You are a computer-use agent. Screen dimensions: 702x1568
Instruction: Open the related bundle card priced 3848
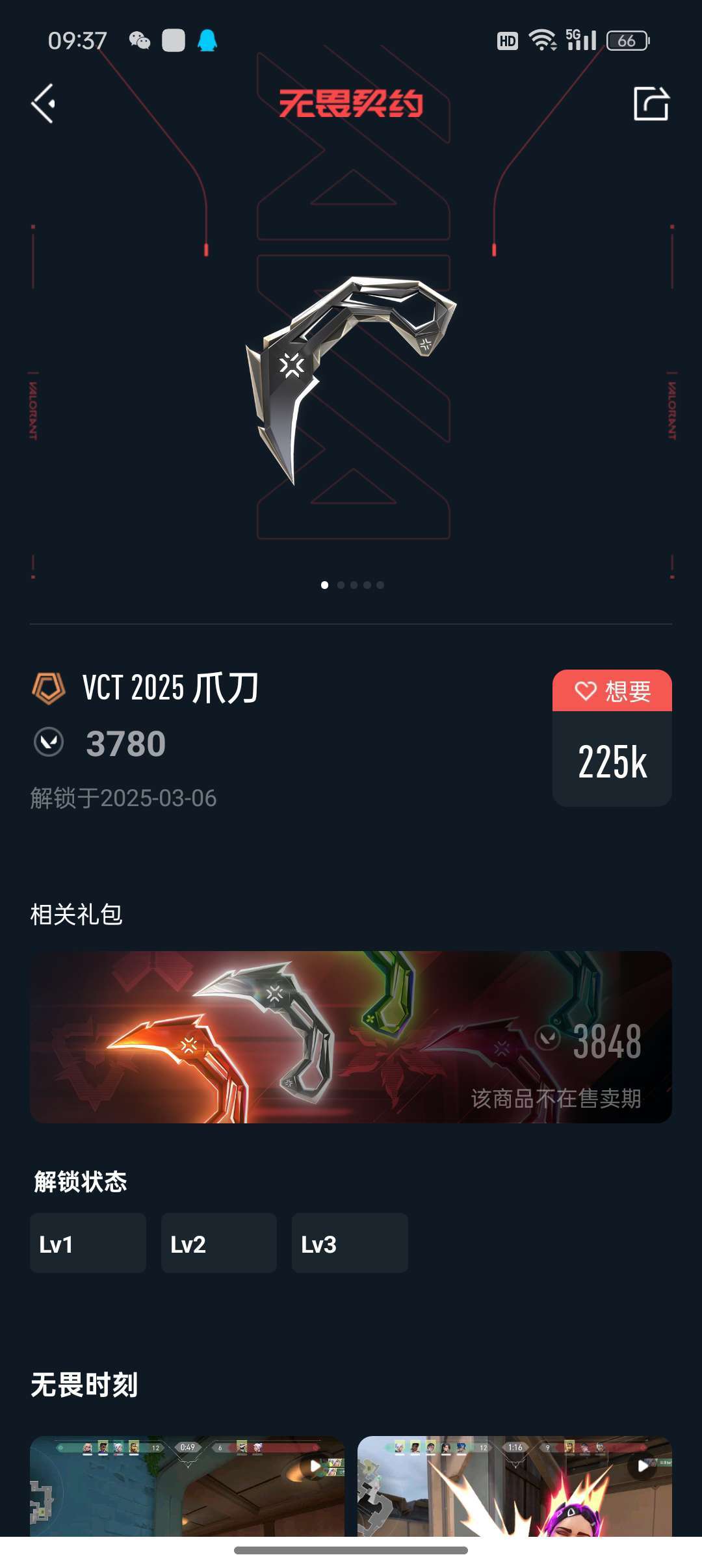(x=351, y=1037)
